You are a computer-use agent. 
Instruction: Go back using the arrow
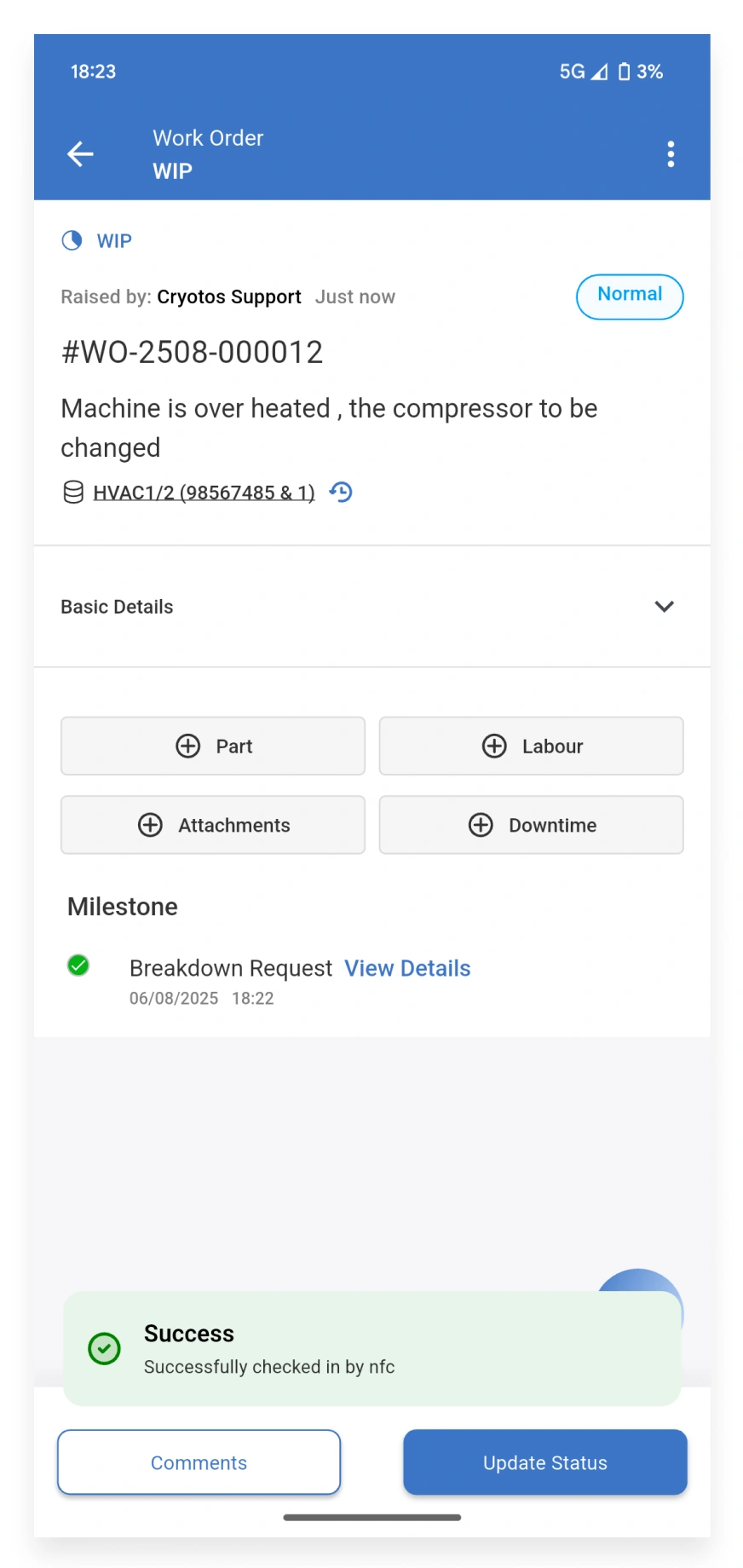(80, 154)
